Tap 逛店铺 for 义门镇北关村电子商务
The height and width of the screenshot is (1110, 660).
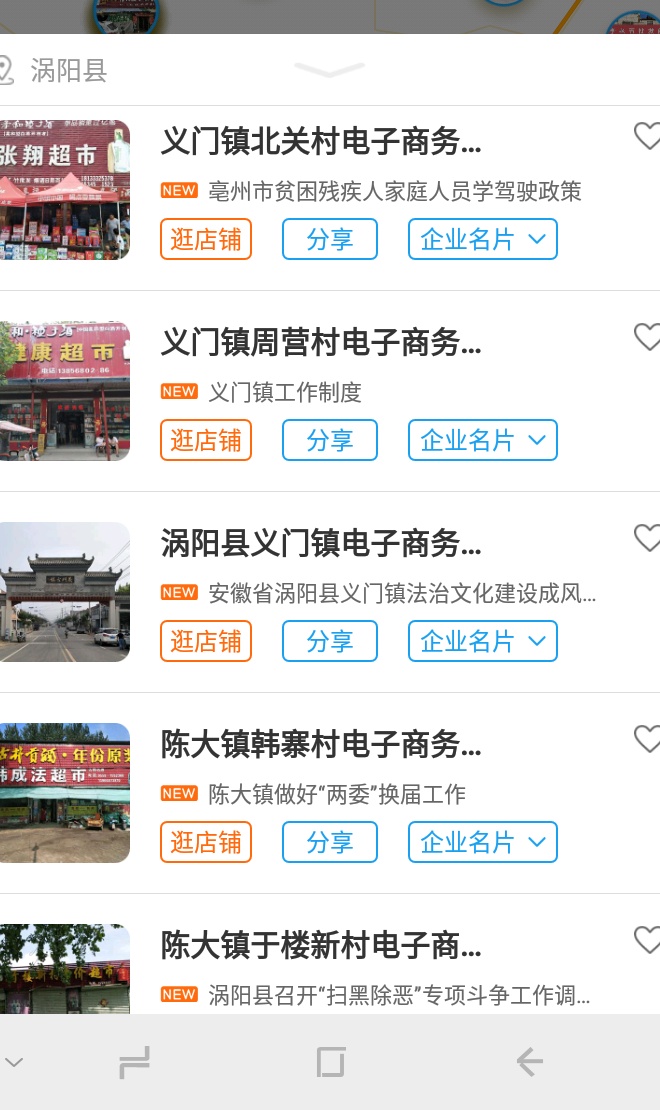click(x=206, y=239)
